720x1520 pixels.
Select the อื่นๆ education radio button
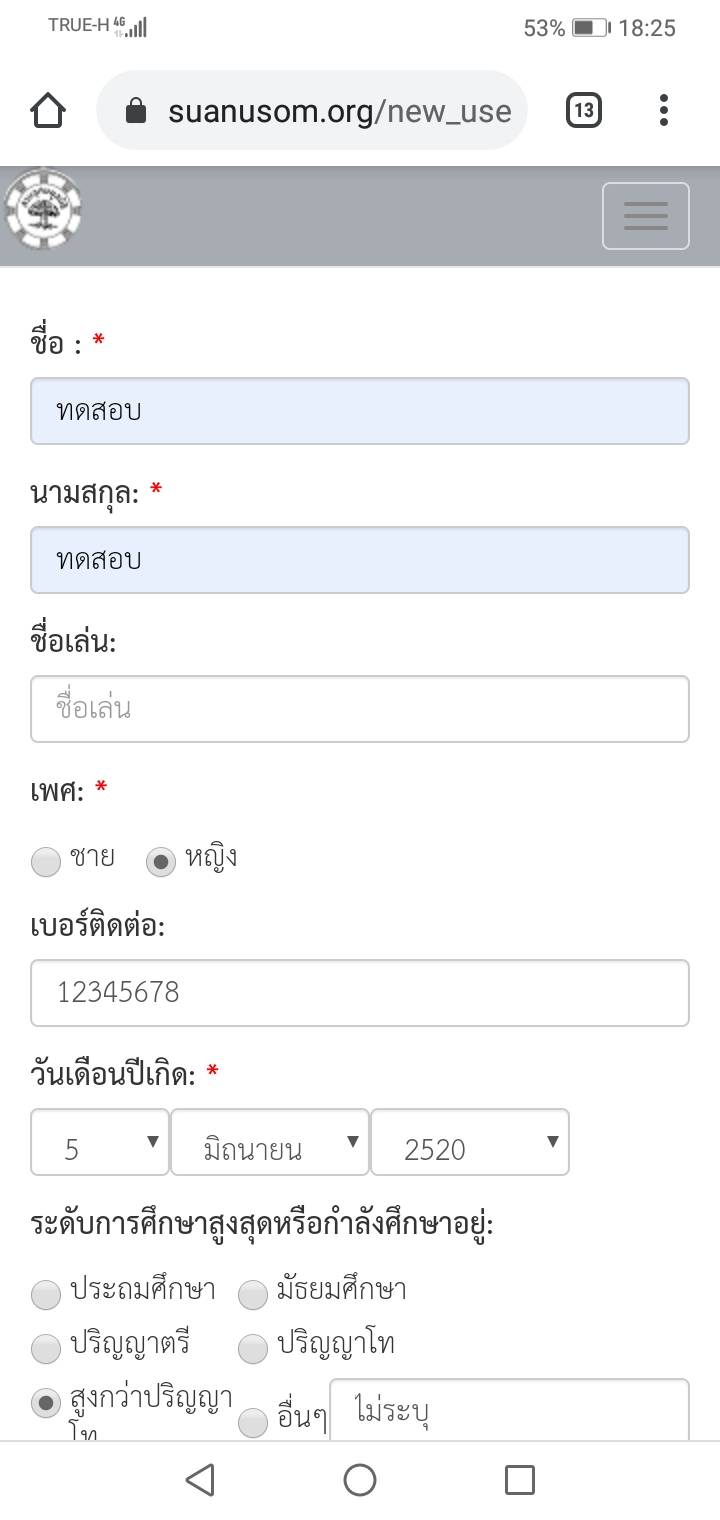coord(253,1421)
